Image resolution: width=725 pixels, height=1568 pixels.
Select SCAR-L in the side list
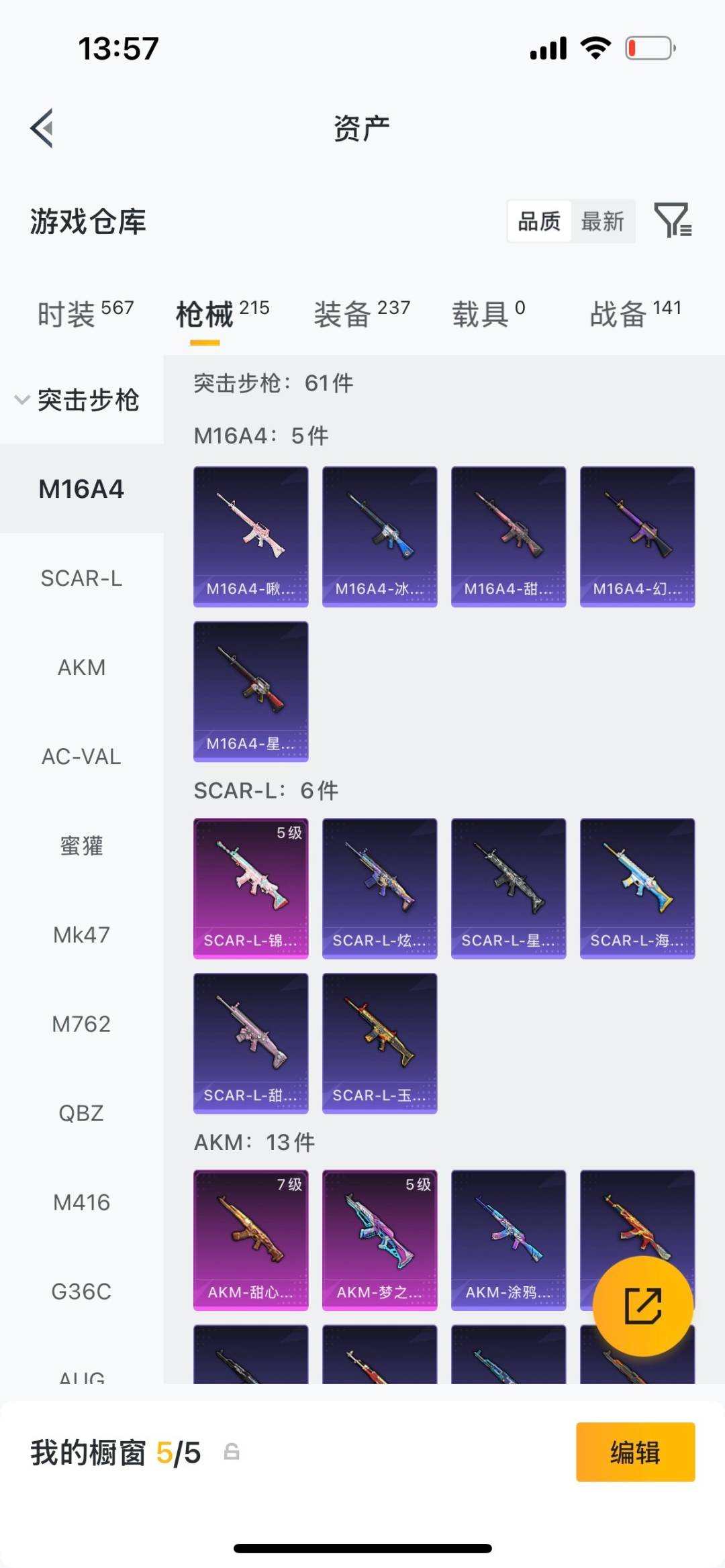pos(81,578)
